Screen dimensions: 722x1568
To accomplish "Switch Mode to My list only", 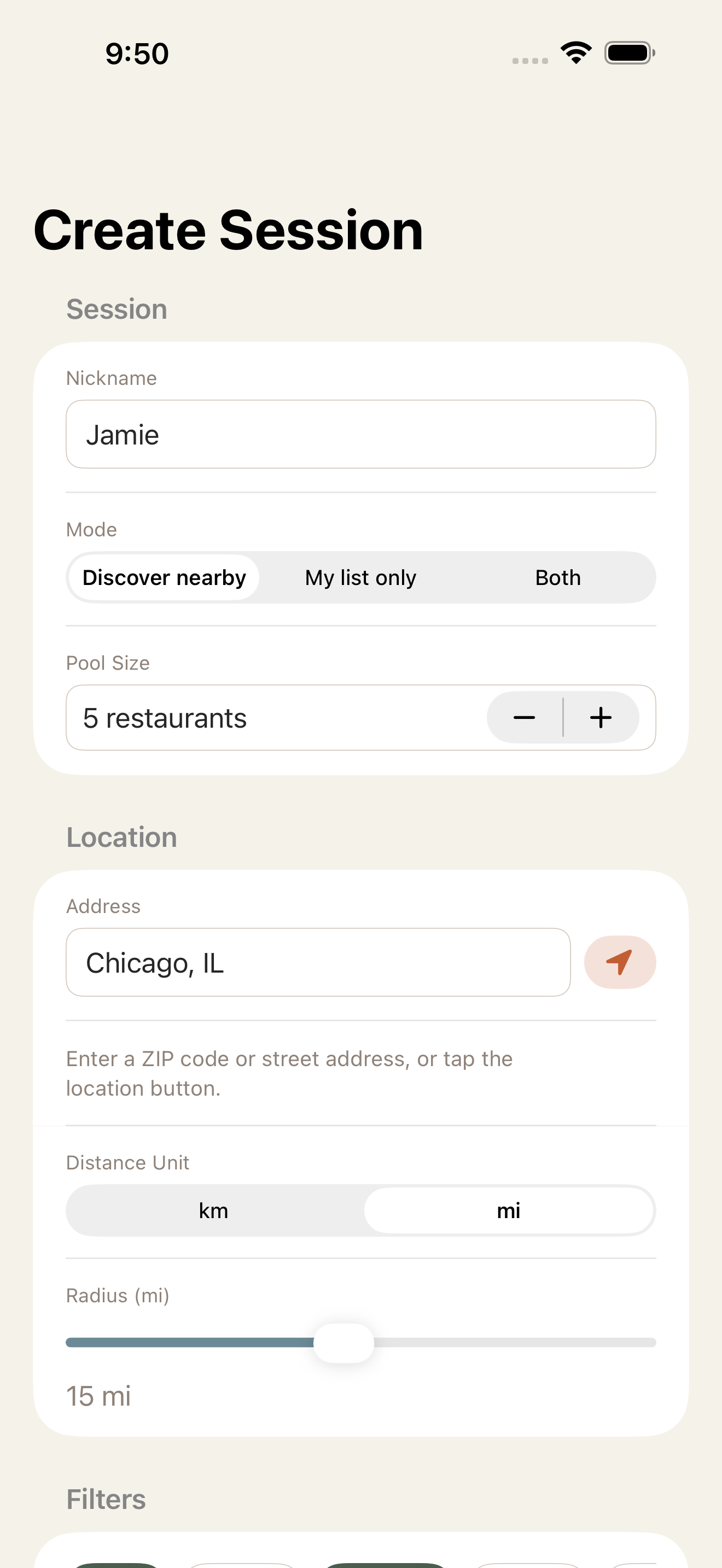I will (360, 577).
